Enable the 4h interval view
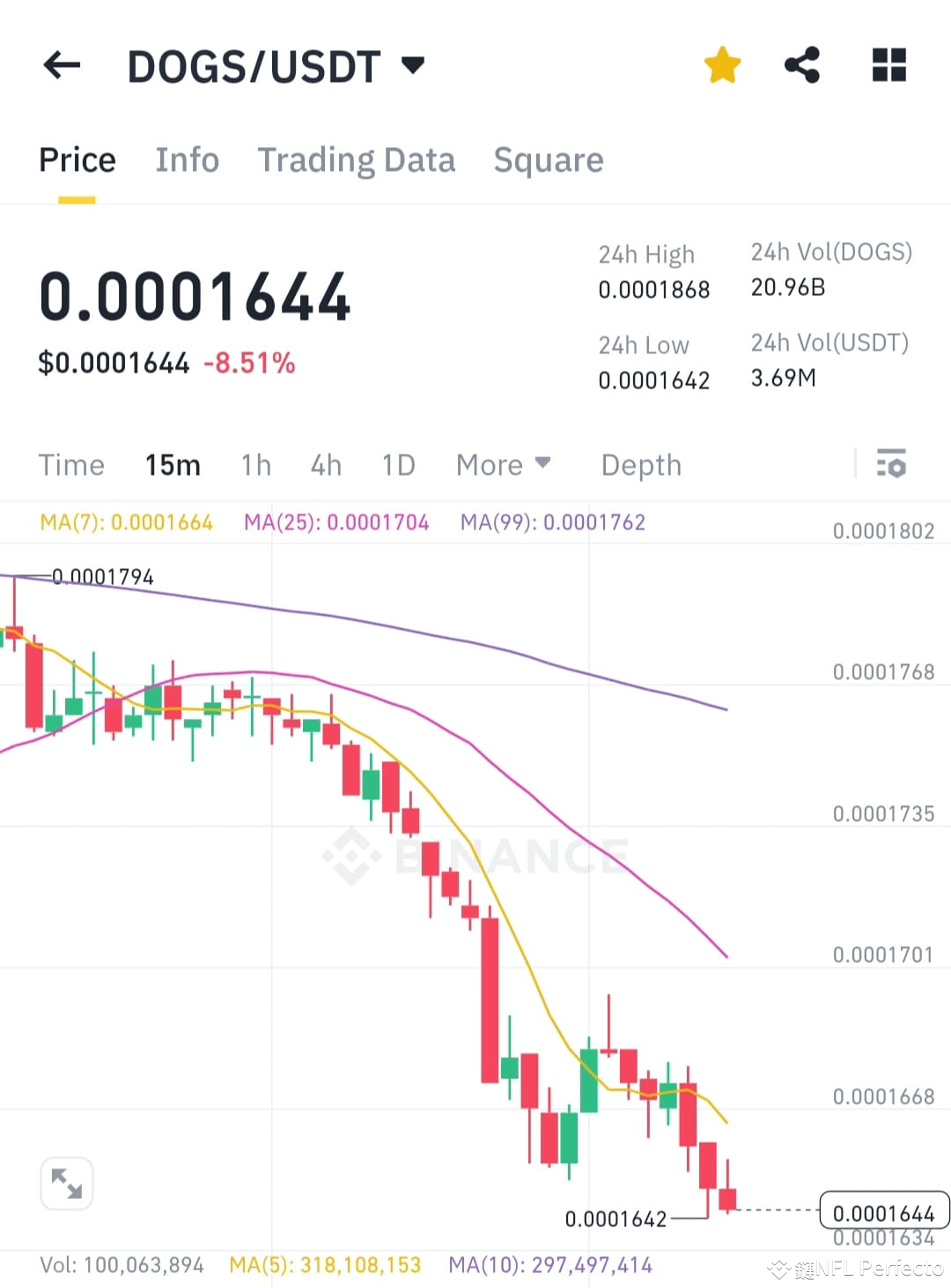The image size is (951, 1288). click(325, 464)
